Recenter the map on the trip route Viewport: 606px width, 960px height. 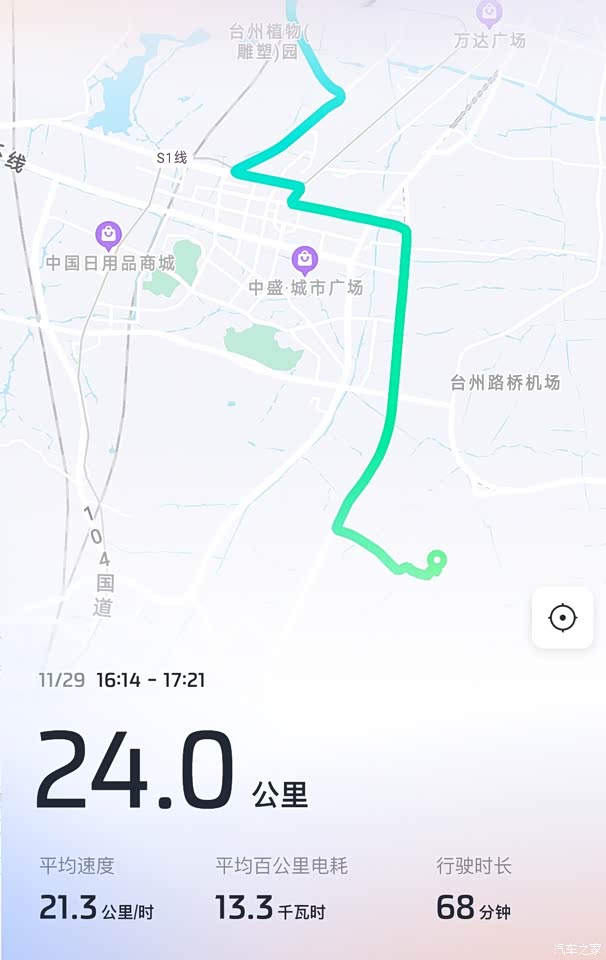tap(563, 618)
